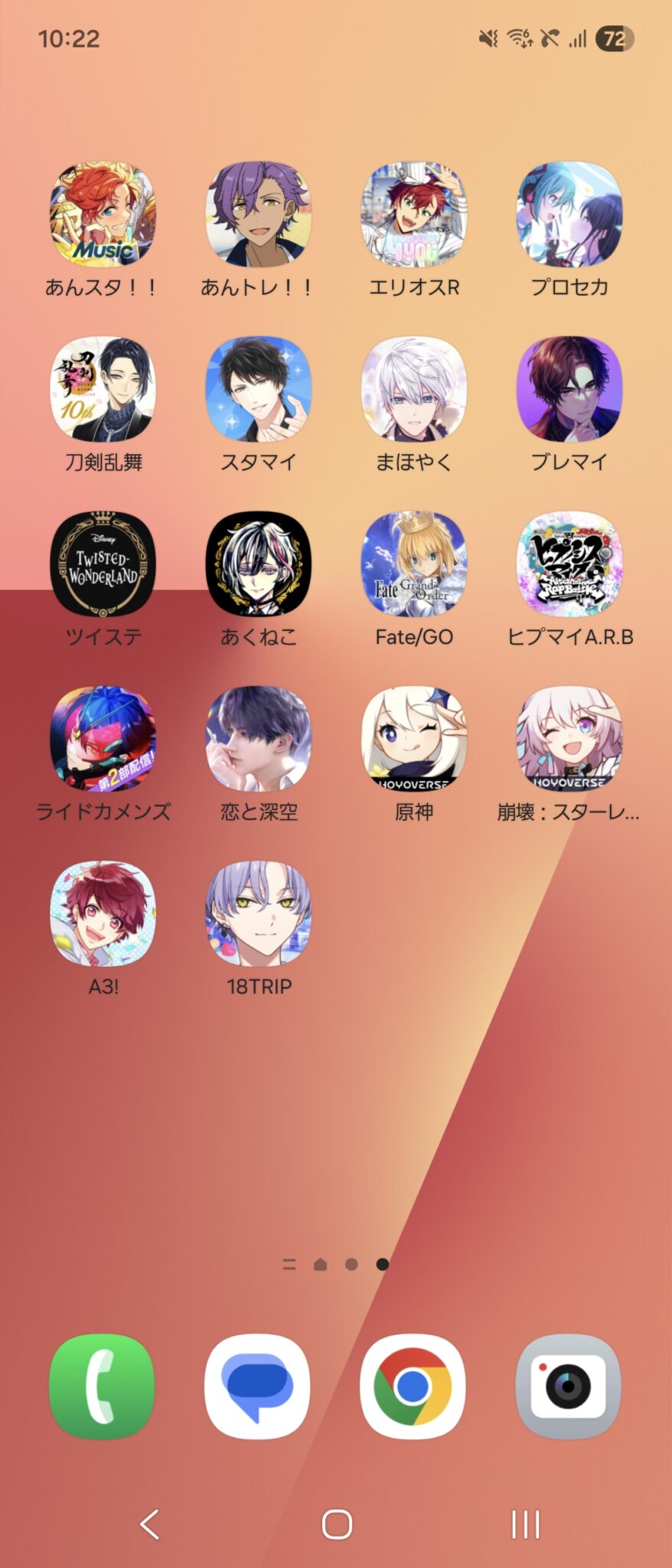Launch the A3! app
This screenshot has width=672, height=1568.
(103, 913)
